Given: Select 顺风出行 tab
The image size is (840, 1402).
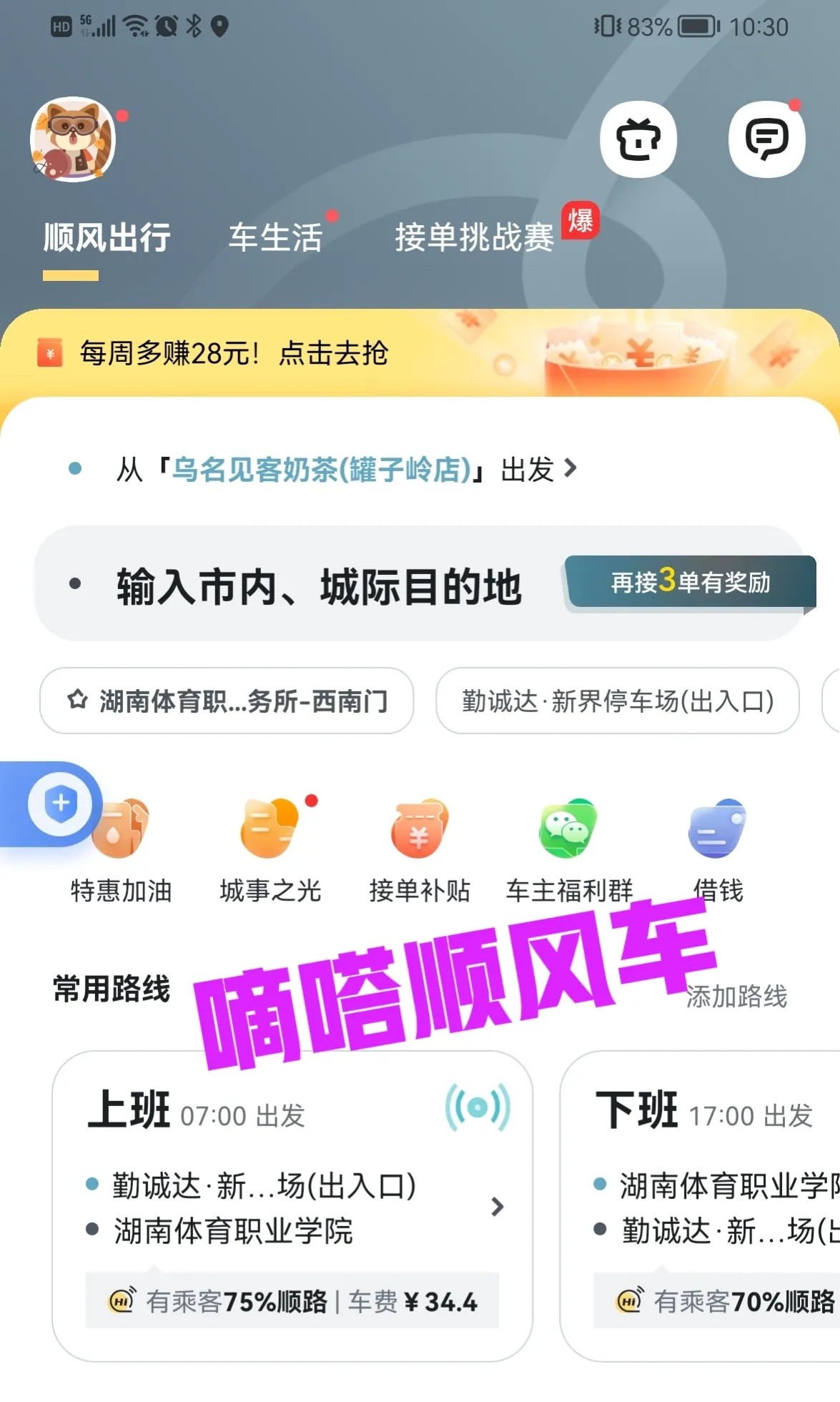Looking at the screenshot, I should coord(107,237).
